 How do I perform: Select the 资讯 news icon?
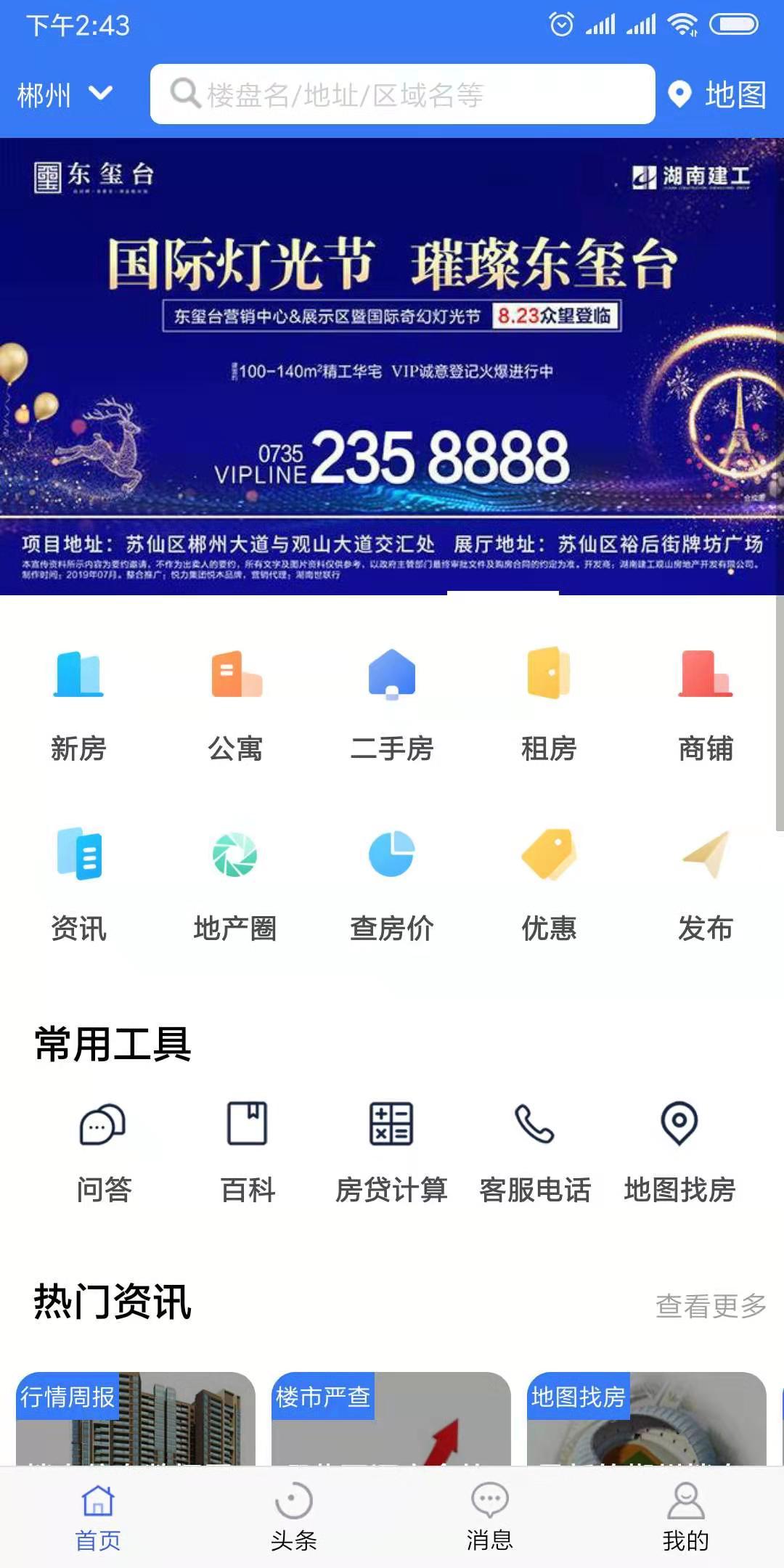(x=78, y=878)
